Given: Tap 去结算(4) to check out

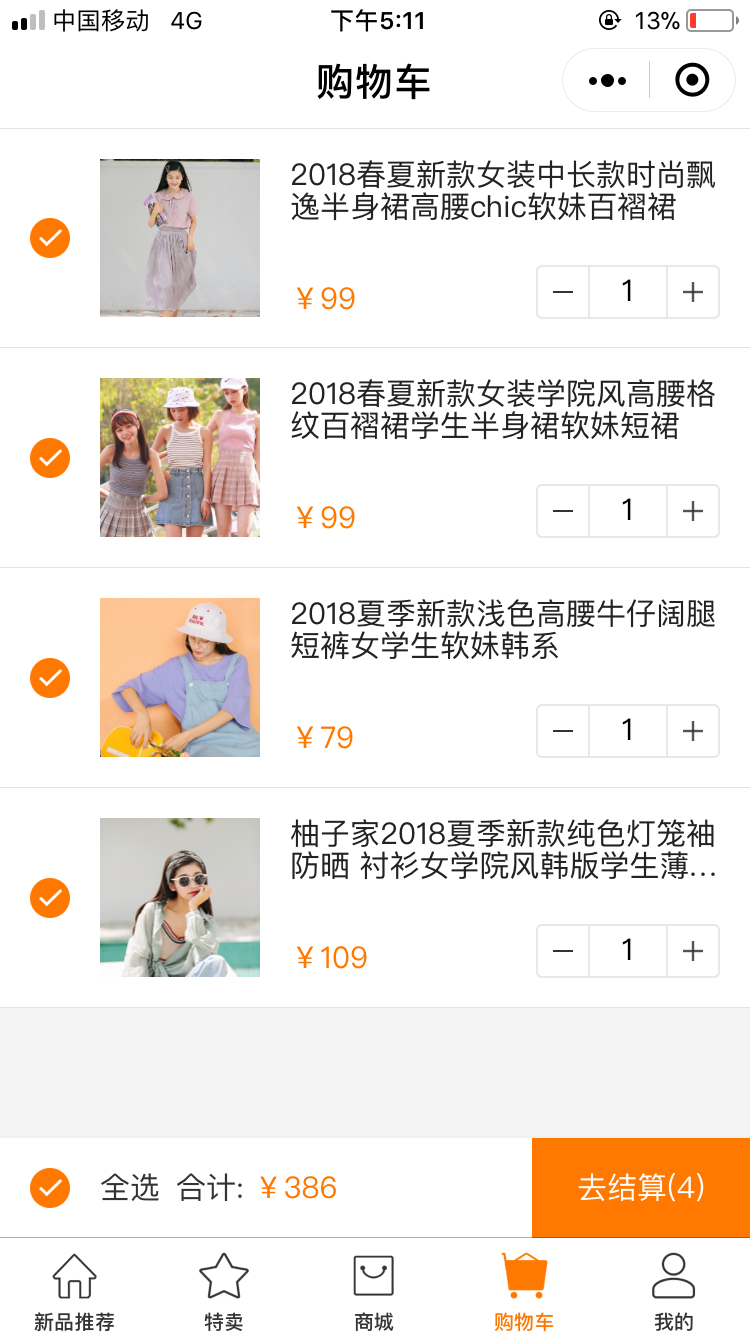Looking at the screenshot, I should click(641, 1188).
